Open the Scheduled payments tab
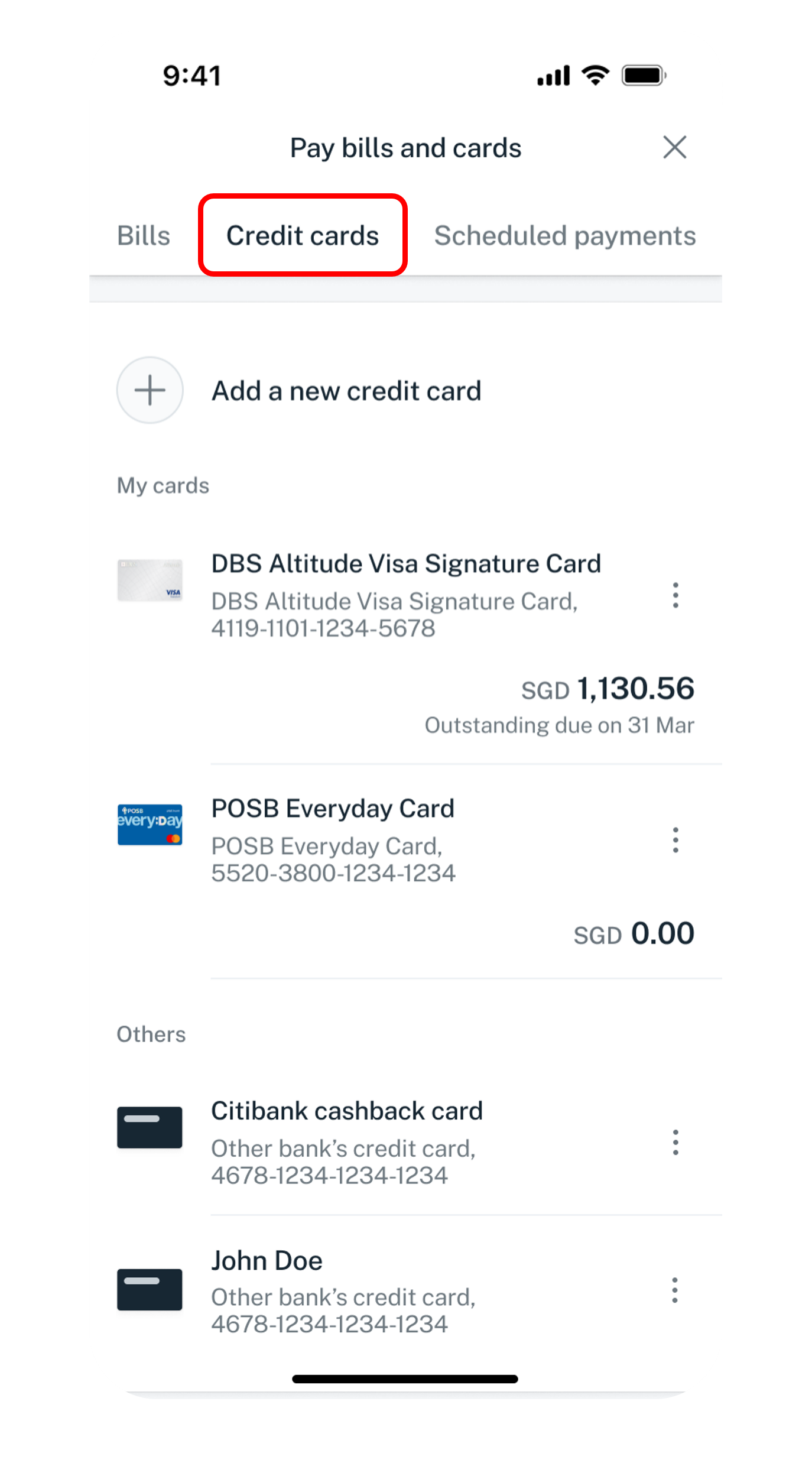 (x=564, y=236)
